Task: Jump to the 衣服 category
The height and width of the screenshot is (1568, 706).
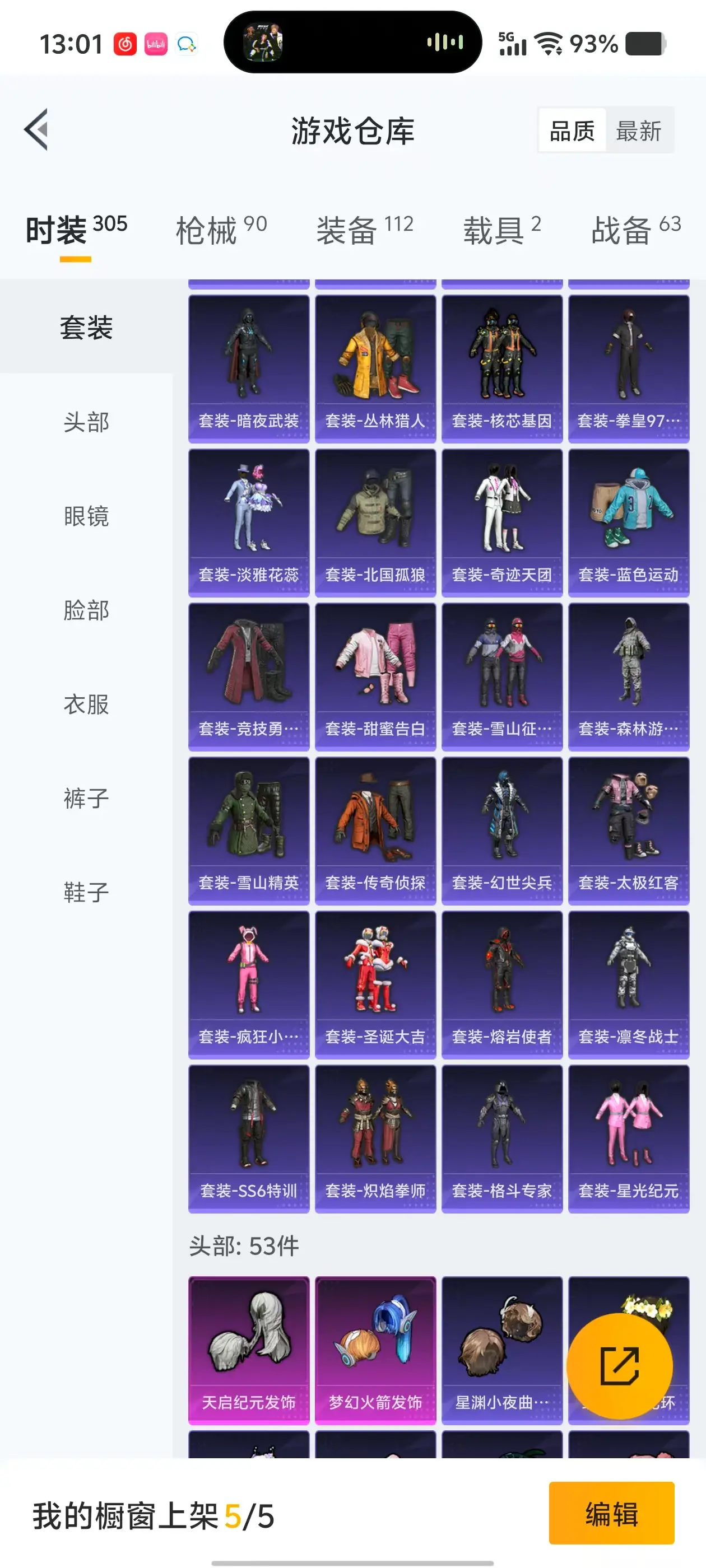Action: [x=86, y=704]
